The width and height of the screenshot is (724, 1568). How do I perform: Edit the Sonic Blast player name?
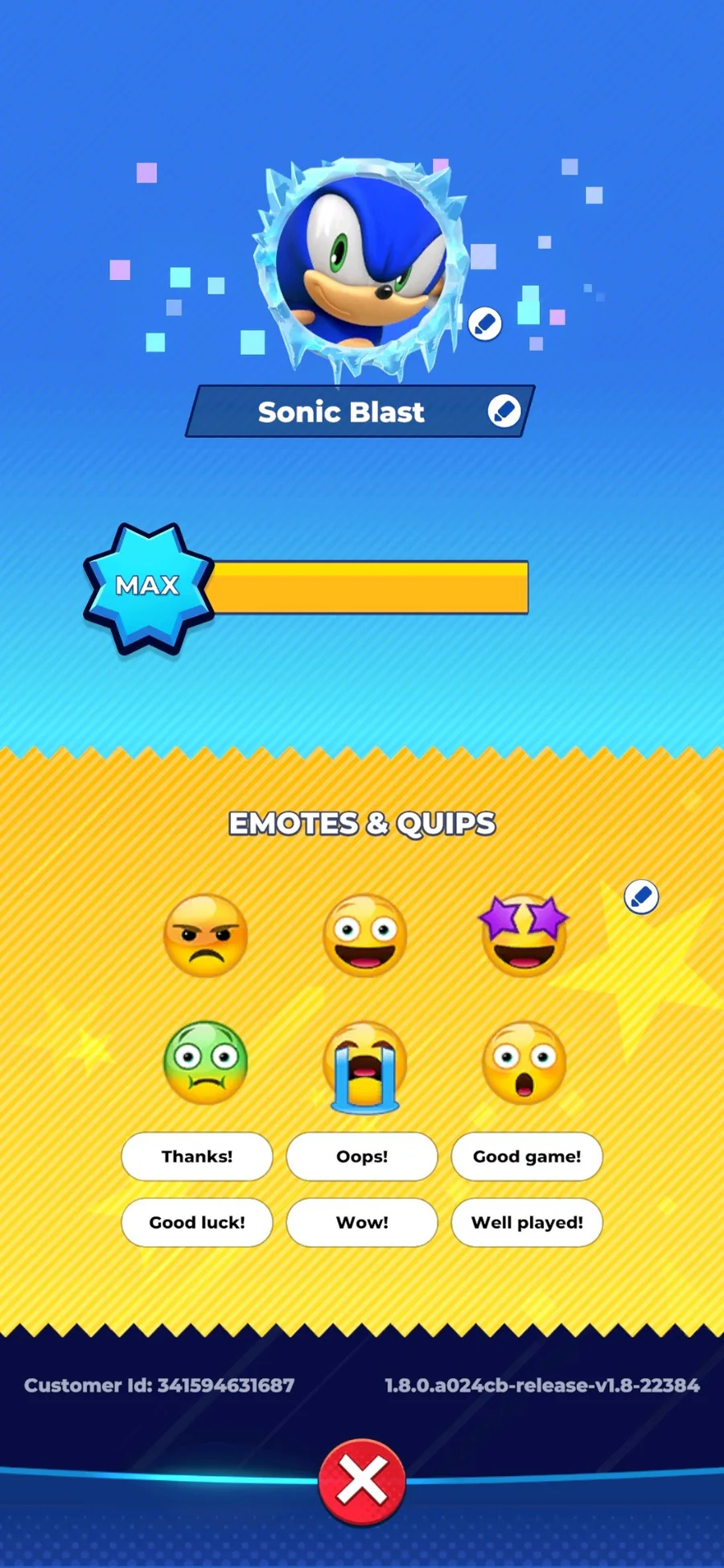coord(504,411)
